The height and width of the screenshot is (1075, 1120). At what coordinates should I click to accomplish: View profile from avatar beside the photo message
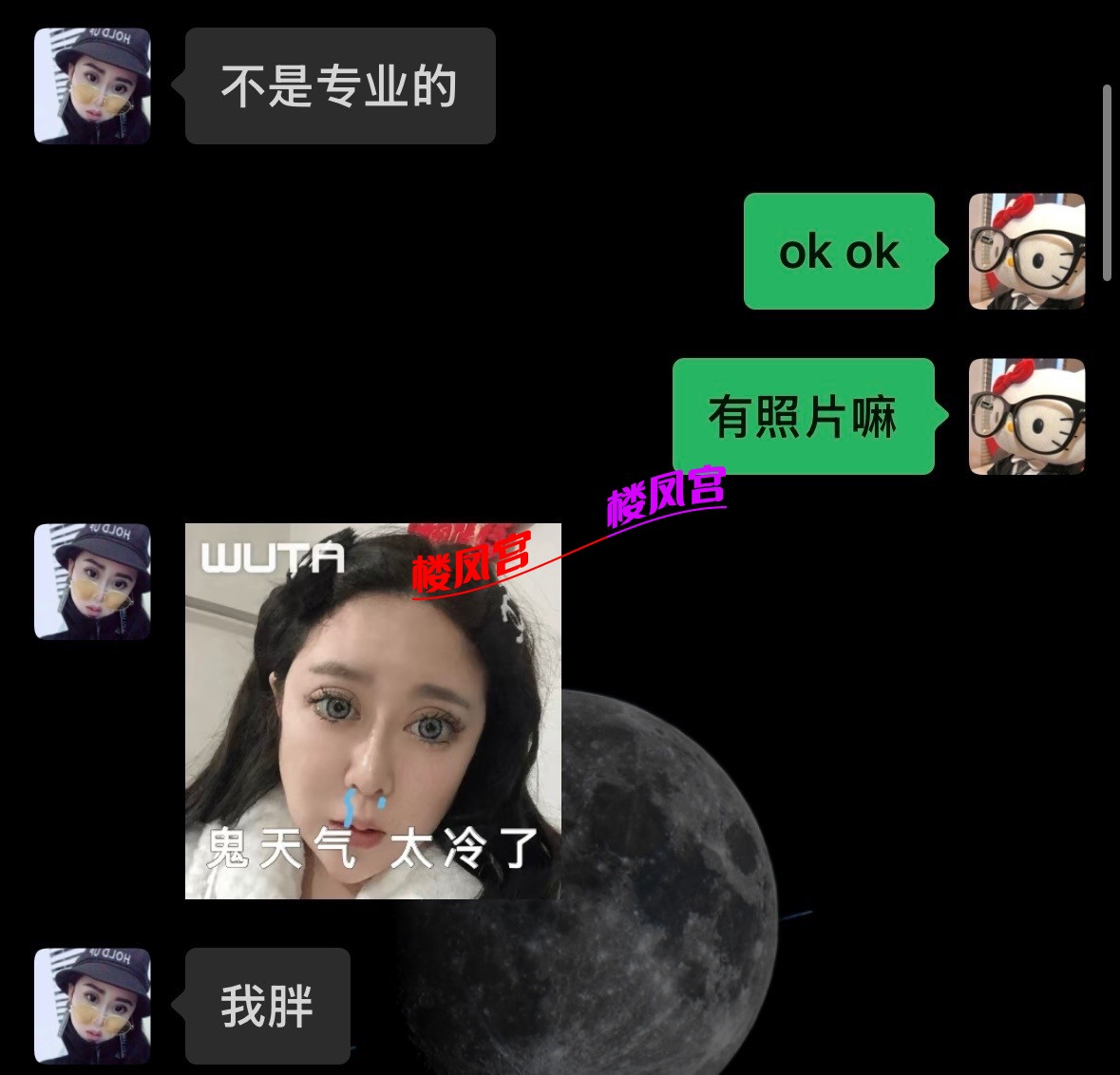pos(92,581)
